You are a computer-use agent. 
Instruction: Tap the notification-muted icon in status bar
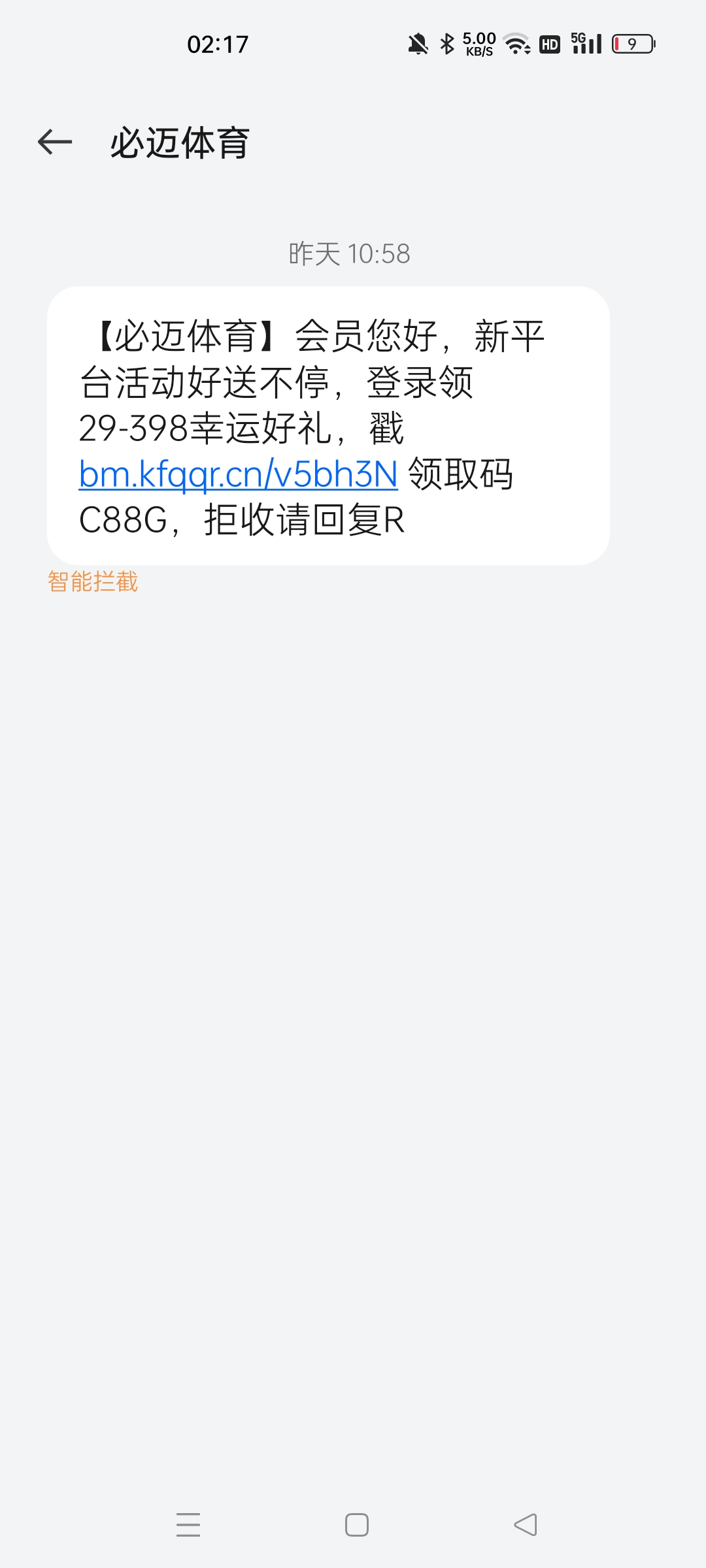click(417, 43)
